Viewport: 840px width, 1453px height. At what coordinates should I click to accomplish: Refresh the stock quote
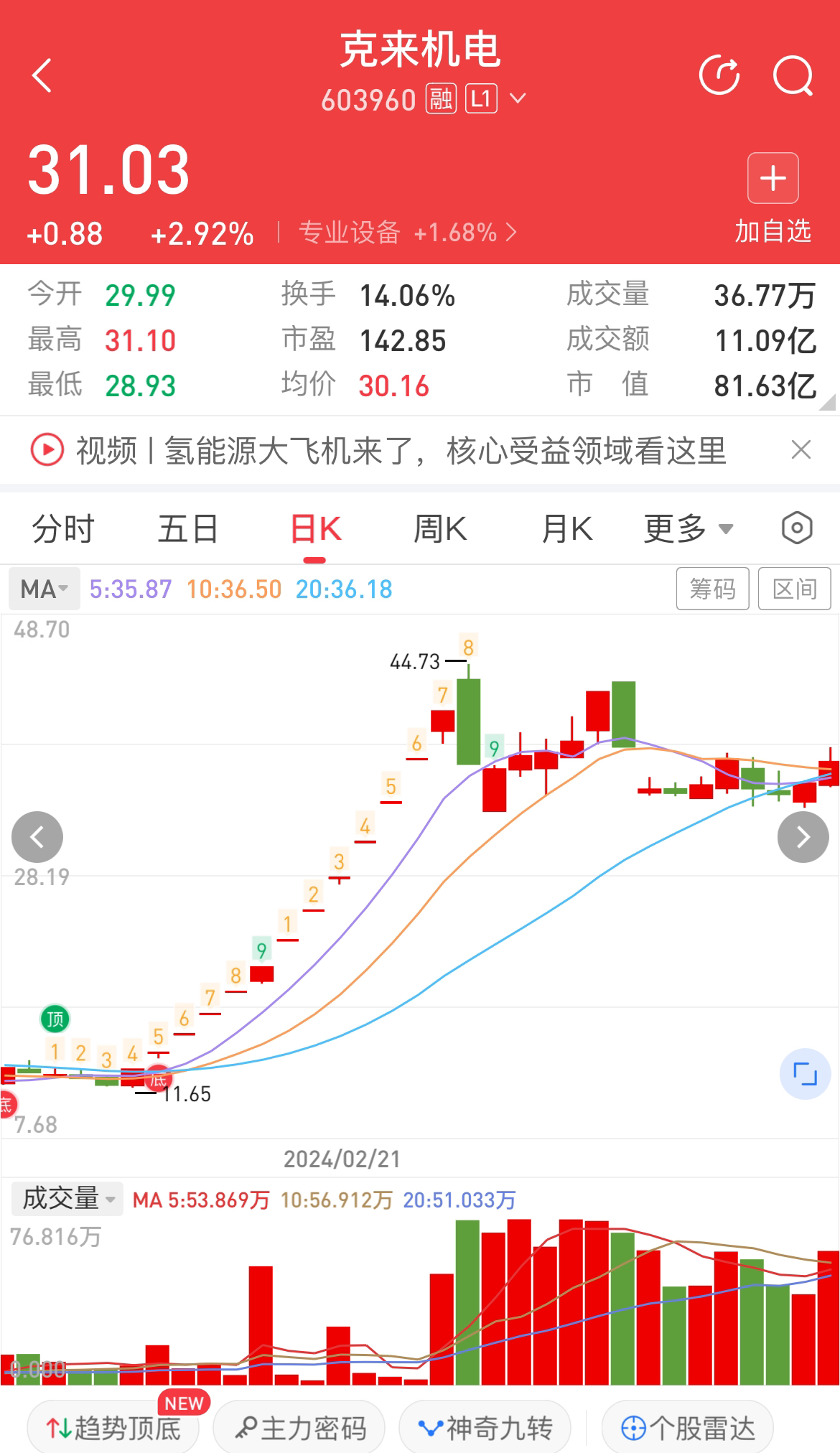[x=719, y=75]
